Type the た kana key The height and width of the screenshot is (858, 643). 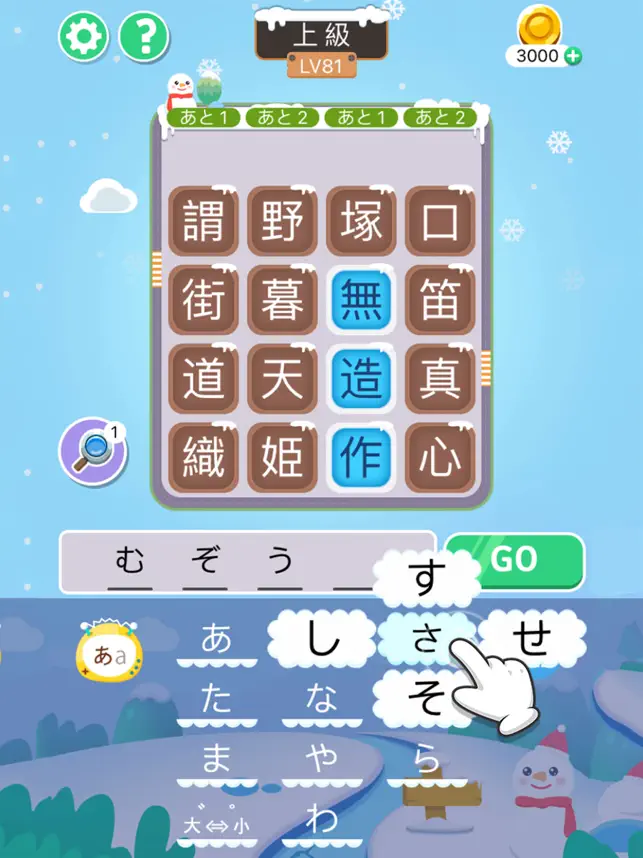point(216,699)
